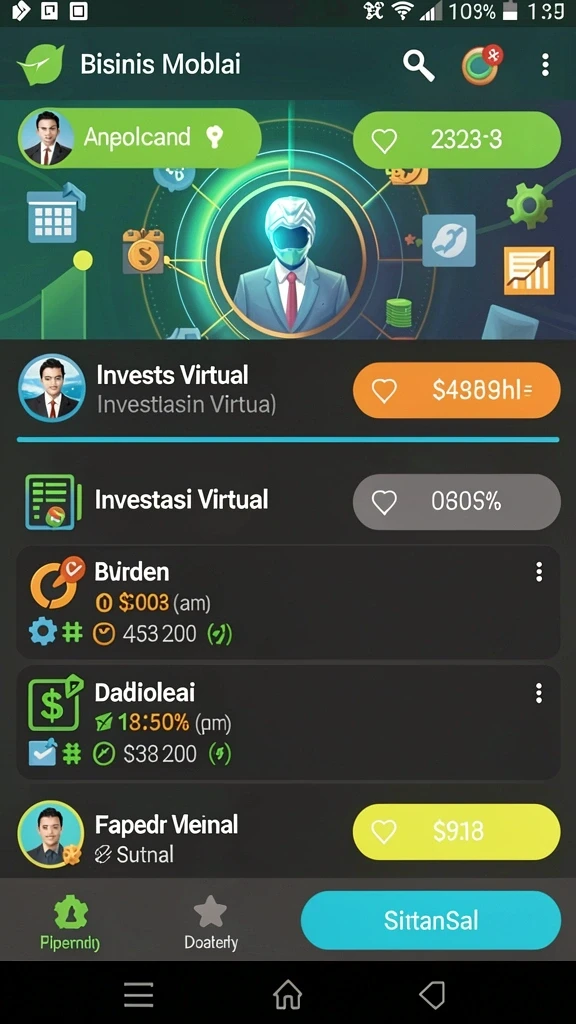Open more options for Dadioleai

(539, 693)
